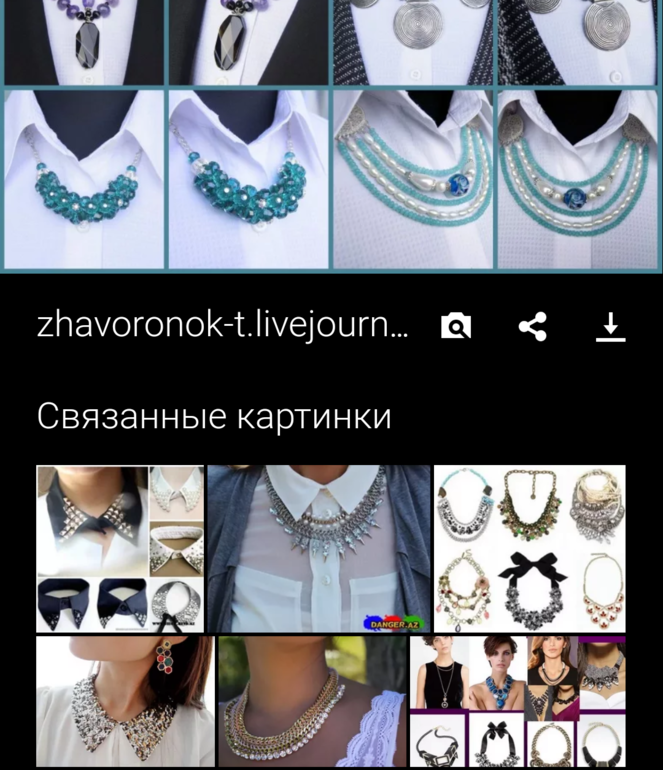Open related picture of woman with red earring

click(x=125, y=702)
